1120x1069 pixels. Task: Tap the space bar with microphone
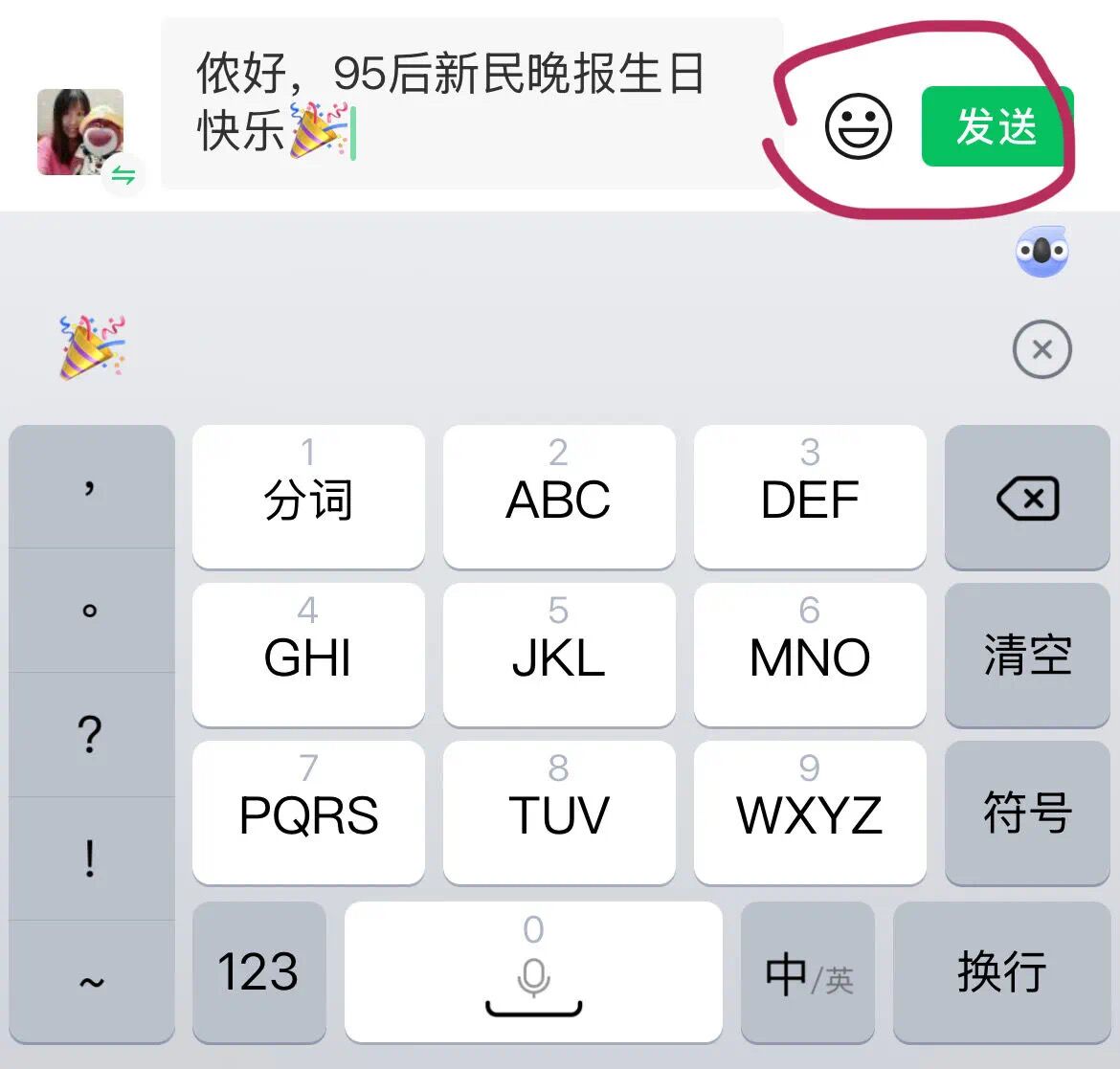(x=533, y=972)
